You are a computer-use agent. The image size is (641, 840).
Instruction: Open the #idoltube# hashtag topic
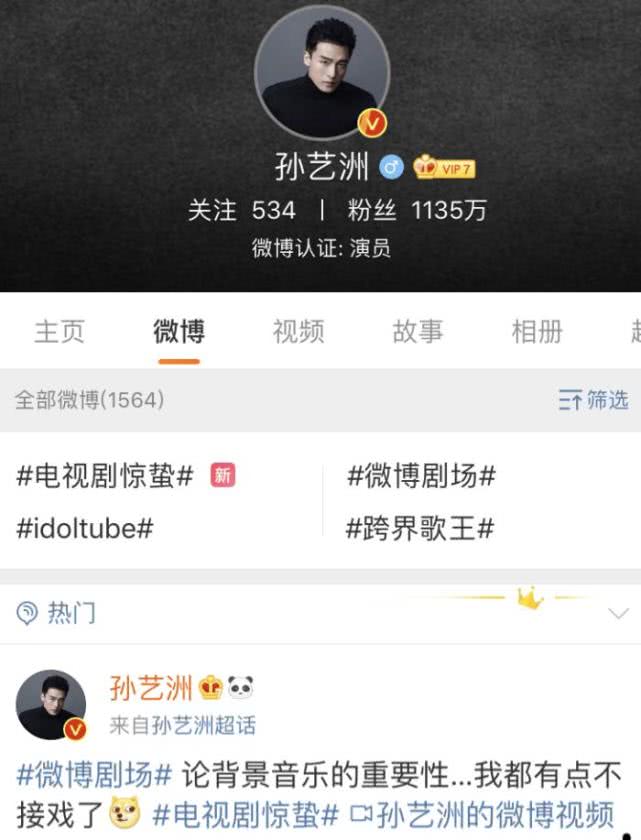[85, 529]
